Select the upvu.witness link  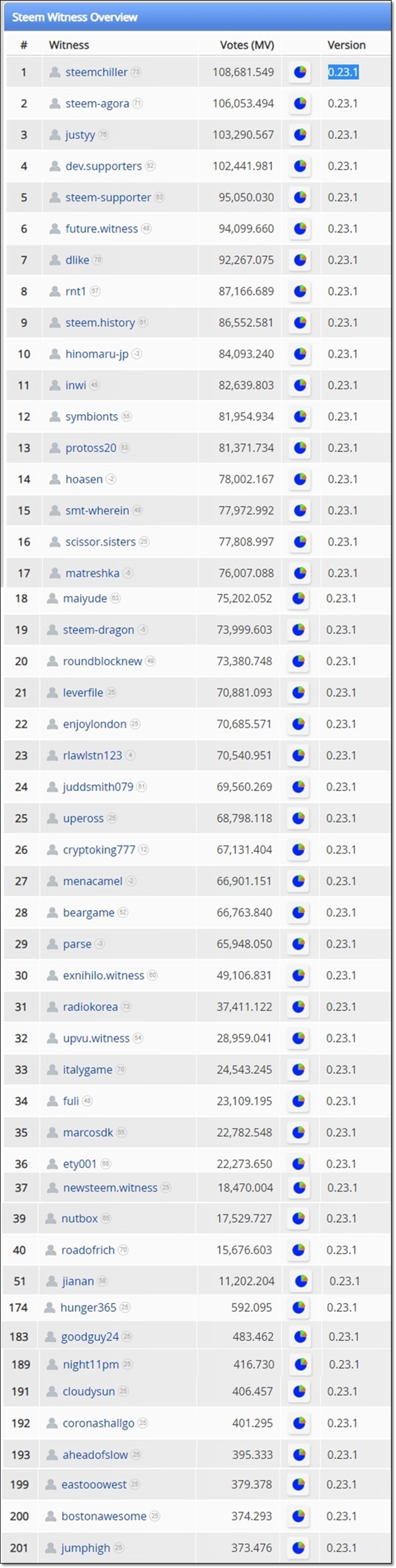click(x=95, y=1038)
